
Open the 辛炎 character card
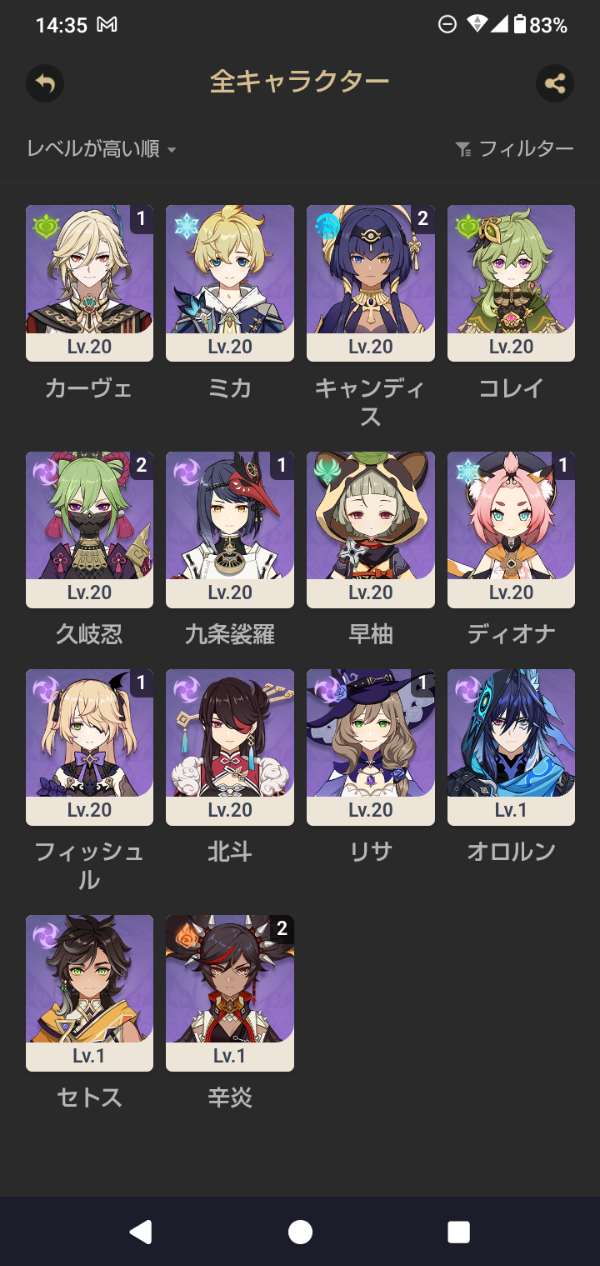click(x=230, y=992)
